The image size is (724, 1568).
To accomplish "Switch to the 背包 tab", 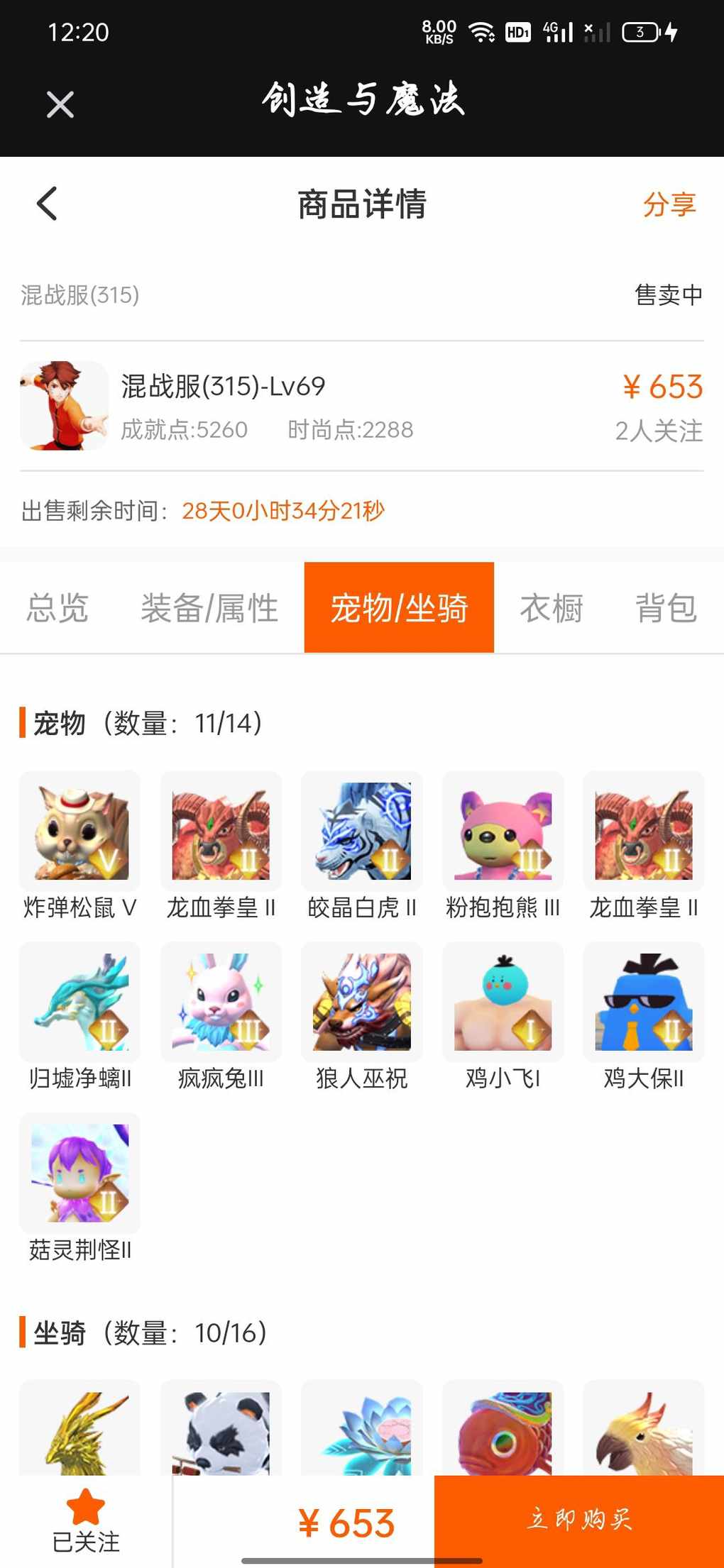I will pos(666,608).
